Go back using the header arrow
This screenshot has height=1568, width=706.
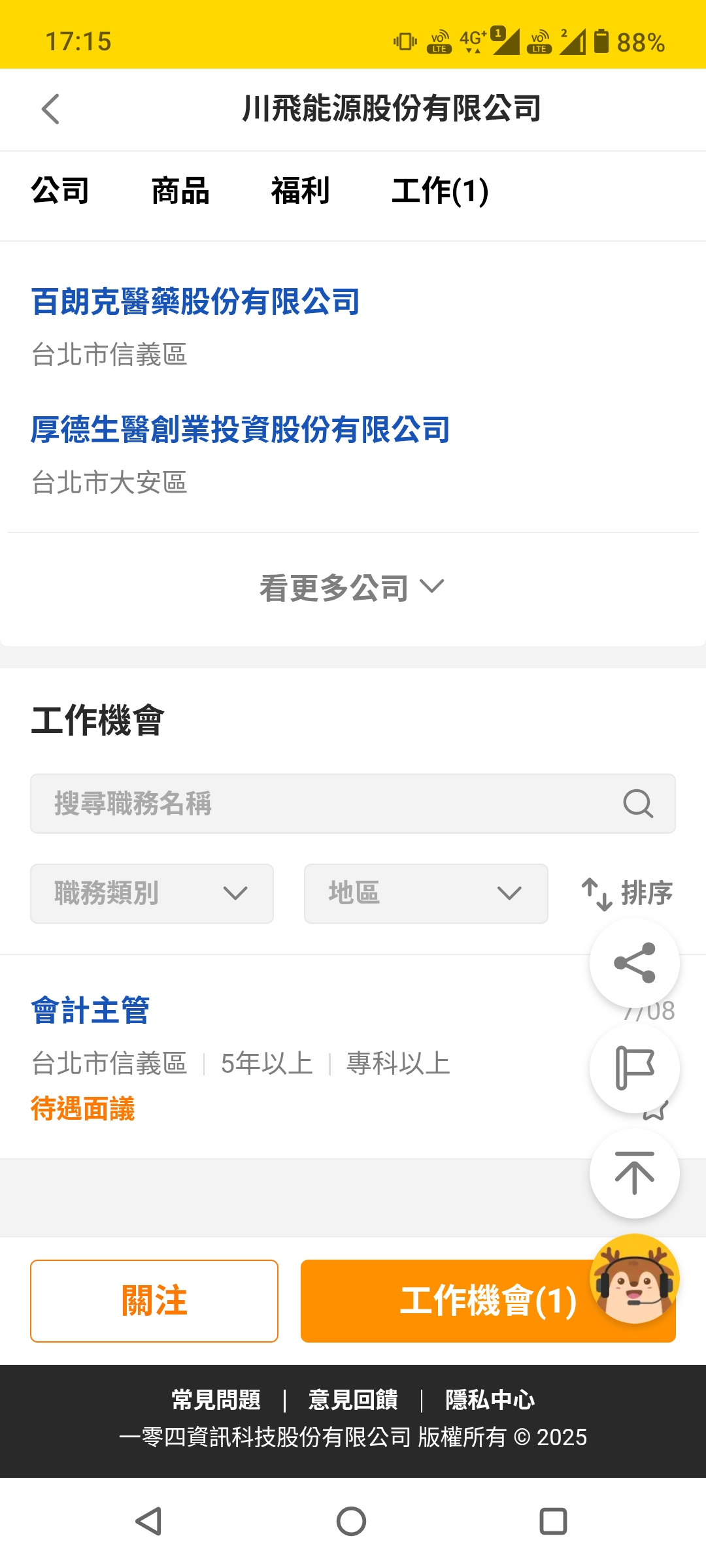pos(50,109)
